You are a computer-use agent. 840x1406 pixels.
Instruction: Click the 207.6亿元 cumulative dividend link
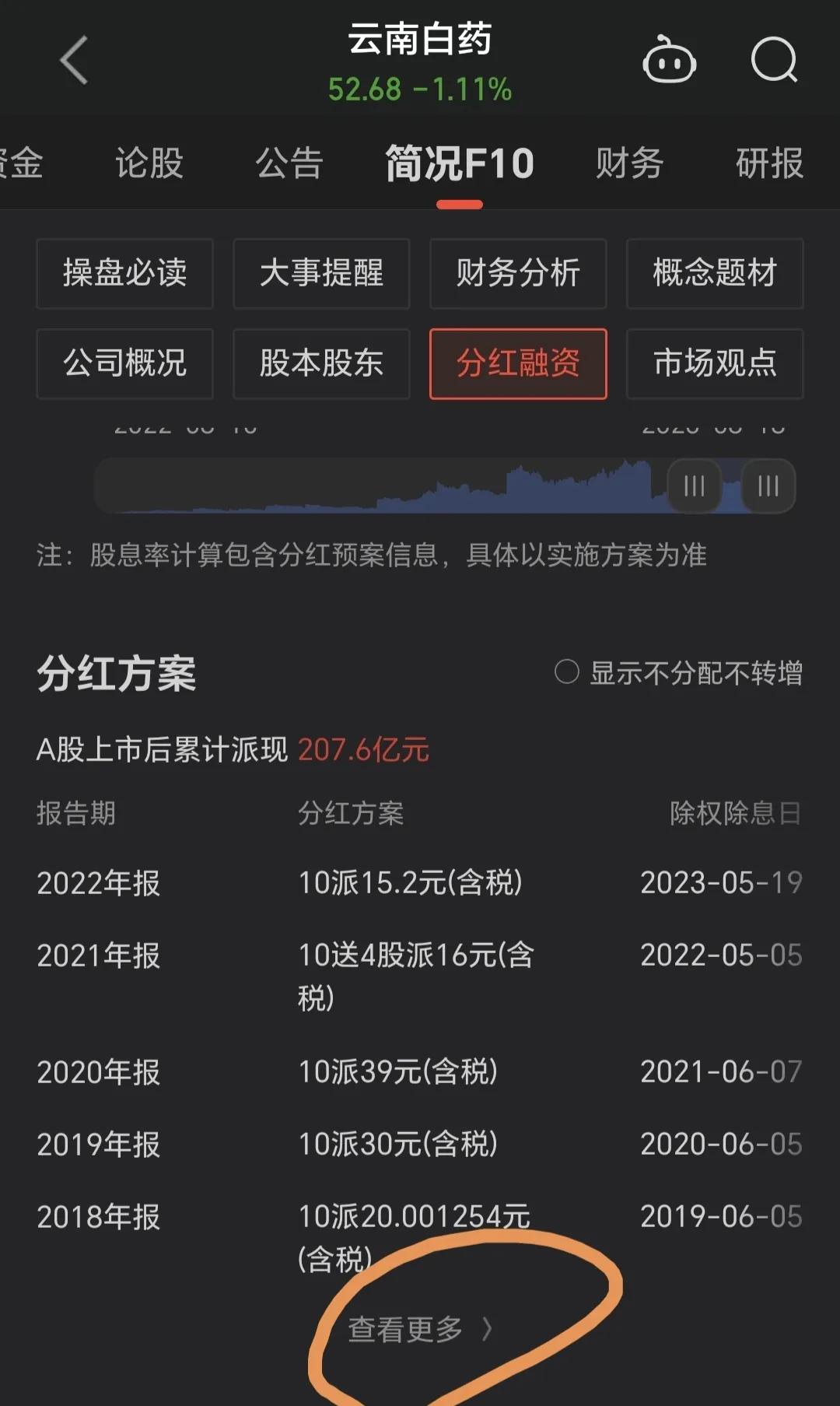362,750
